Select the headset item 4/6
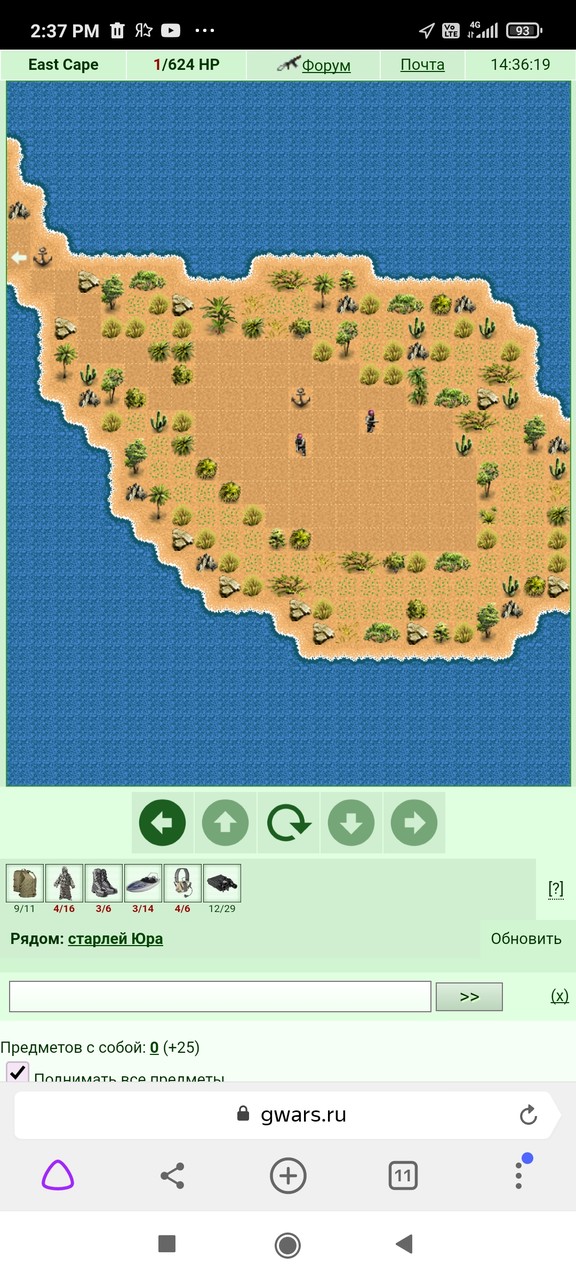 (183, 884)
